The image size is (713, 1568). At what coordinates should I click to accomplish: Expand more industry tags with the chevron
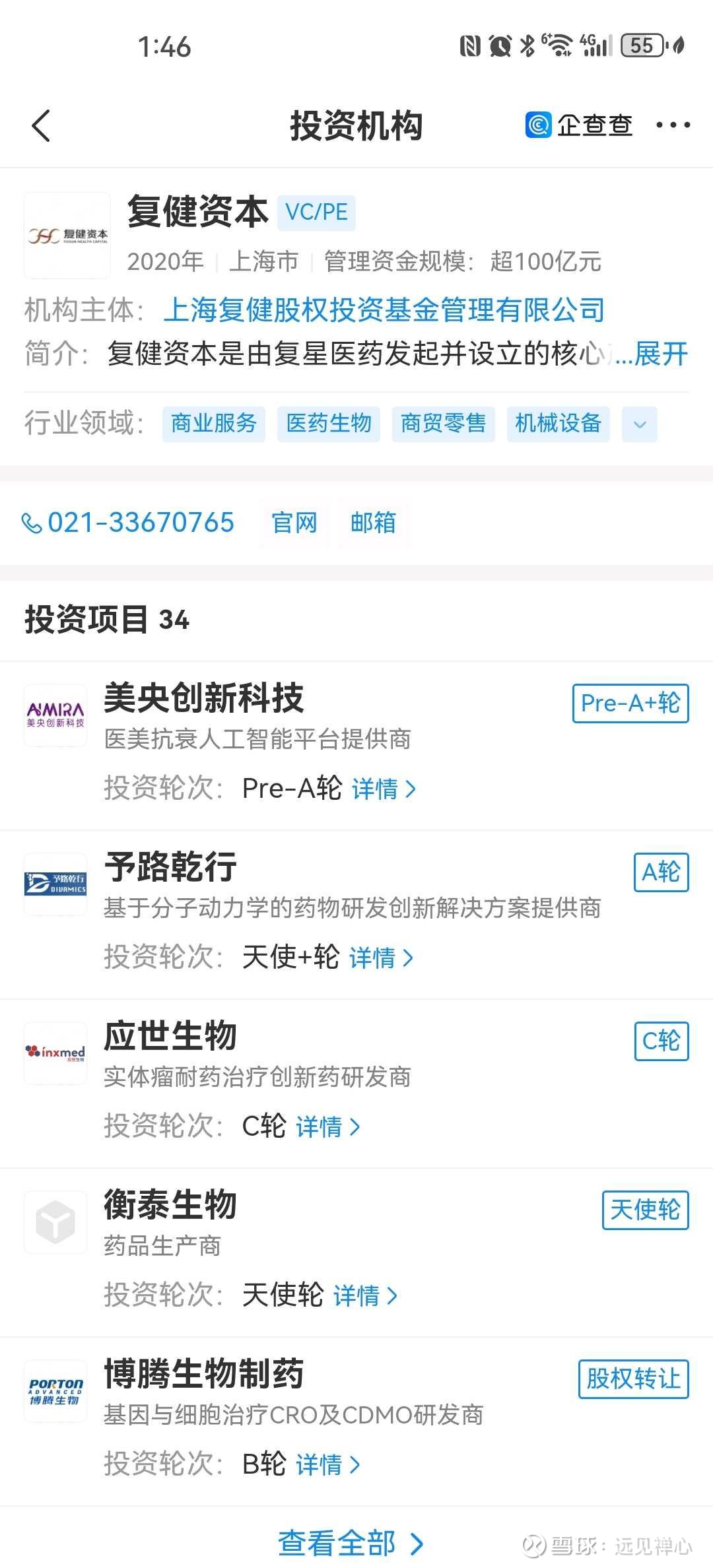click(x=640, y=424)
